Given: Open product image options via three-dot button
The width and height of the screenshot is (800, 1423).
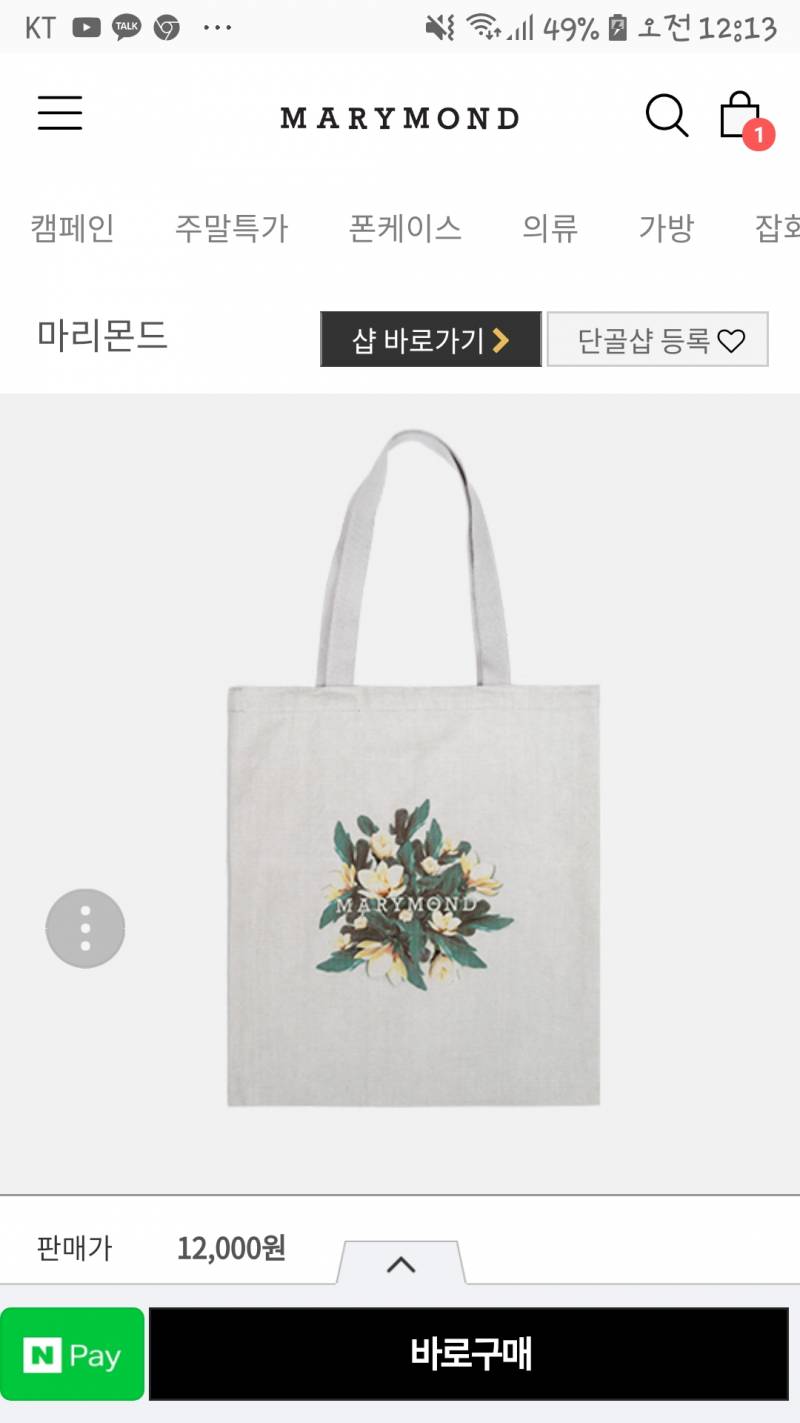Looking at the screenshot, I should [85, 927].
